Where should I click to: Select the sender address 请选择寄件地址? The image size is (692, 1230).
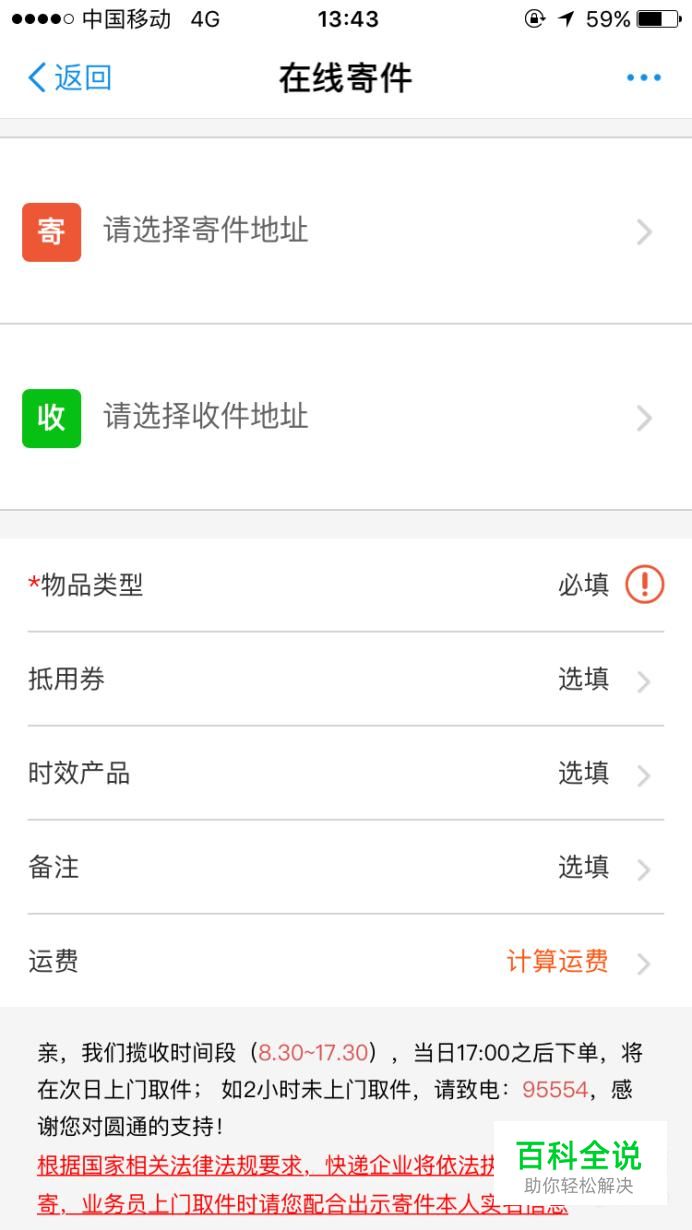pos(346,231)
